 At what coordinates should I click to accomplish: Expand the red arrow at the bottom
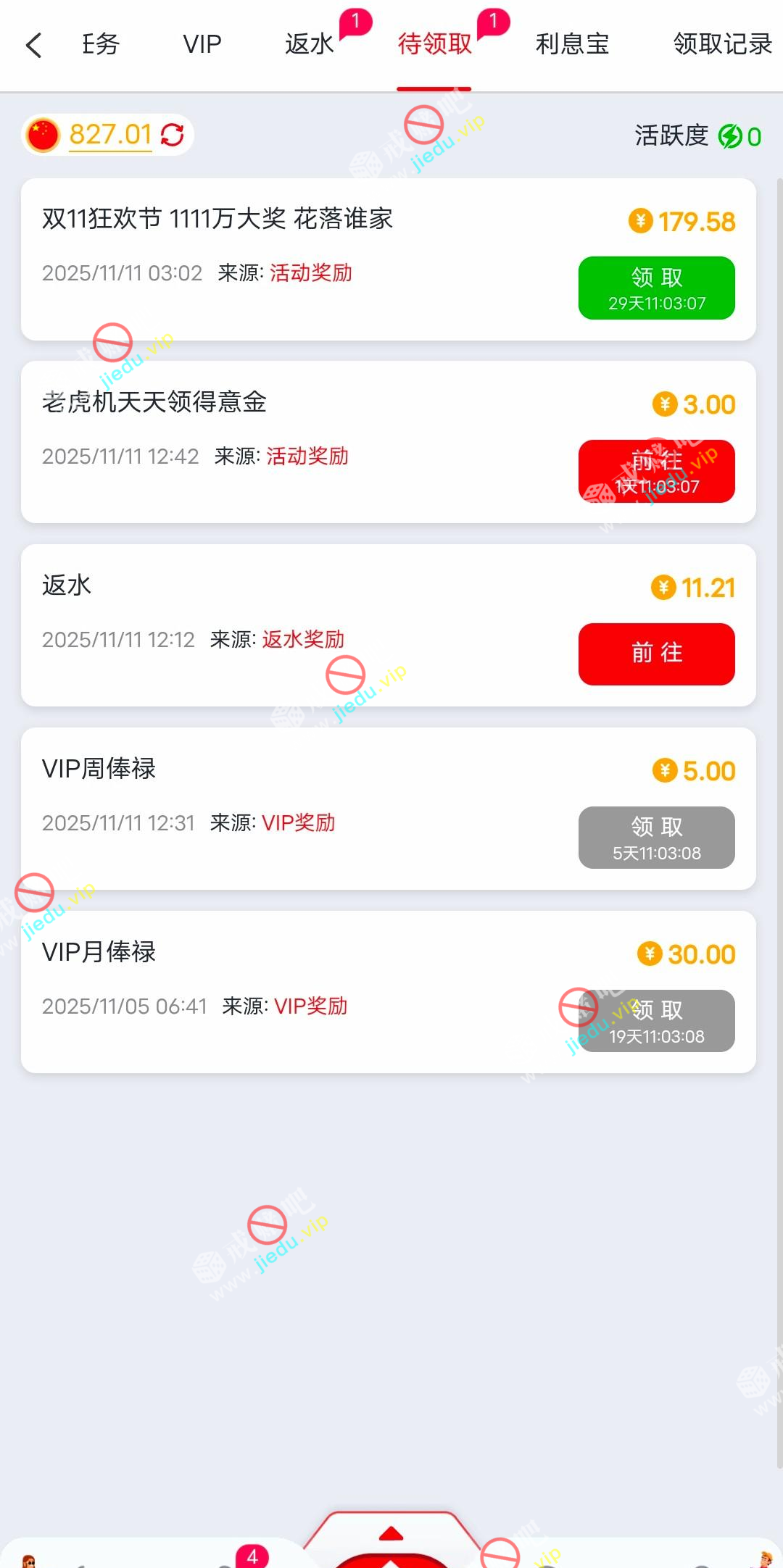point(391,1534)
